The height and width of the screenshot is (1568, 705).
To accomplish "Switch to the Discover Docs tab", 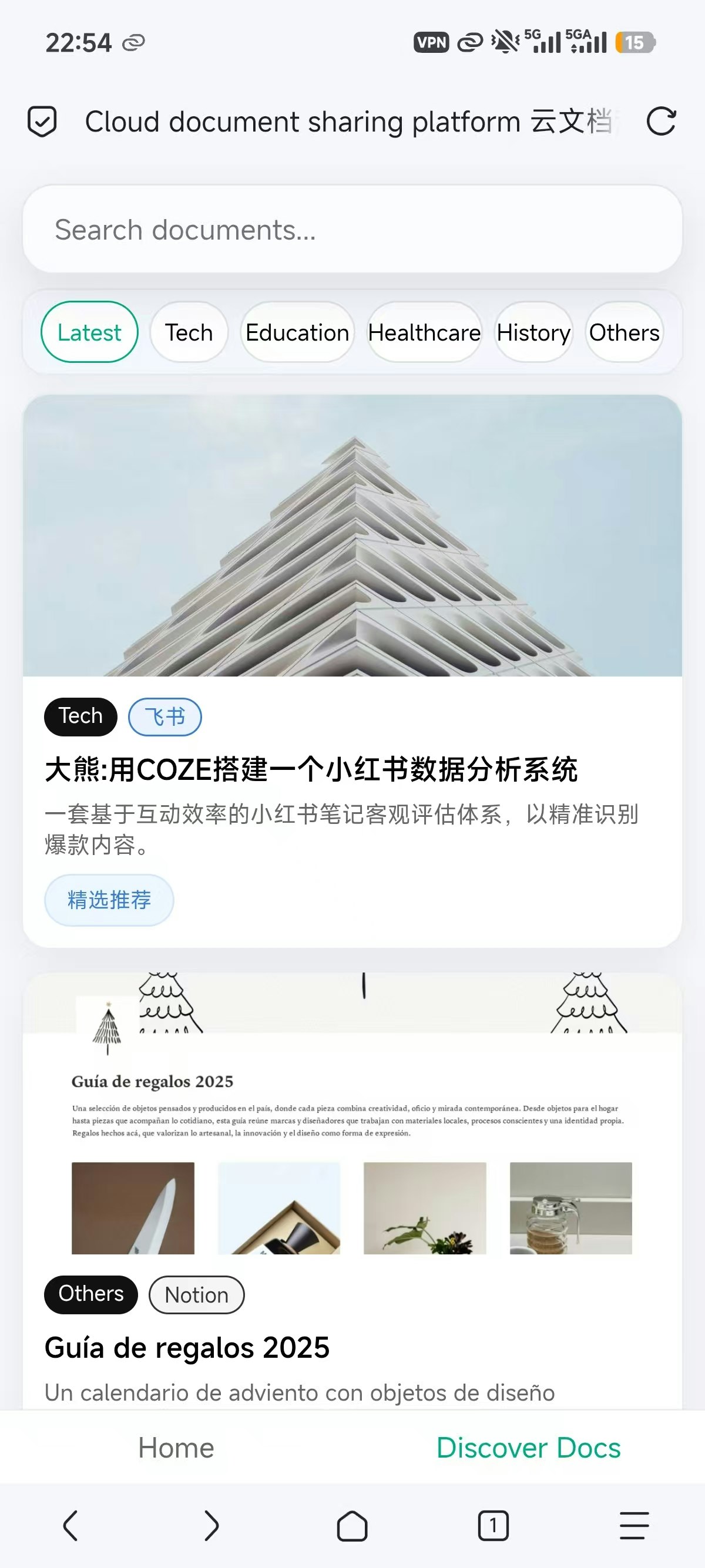I will click(528, 1447).
